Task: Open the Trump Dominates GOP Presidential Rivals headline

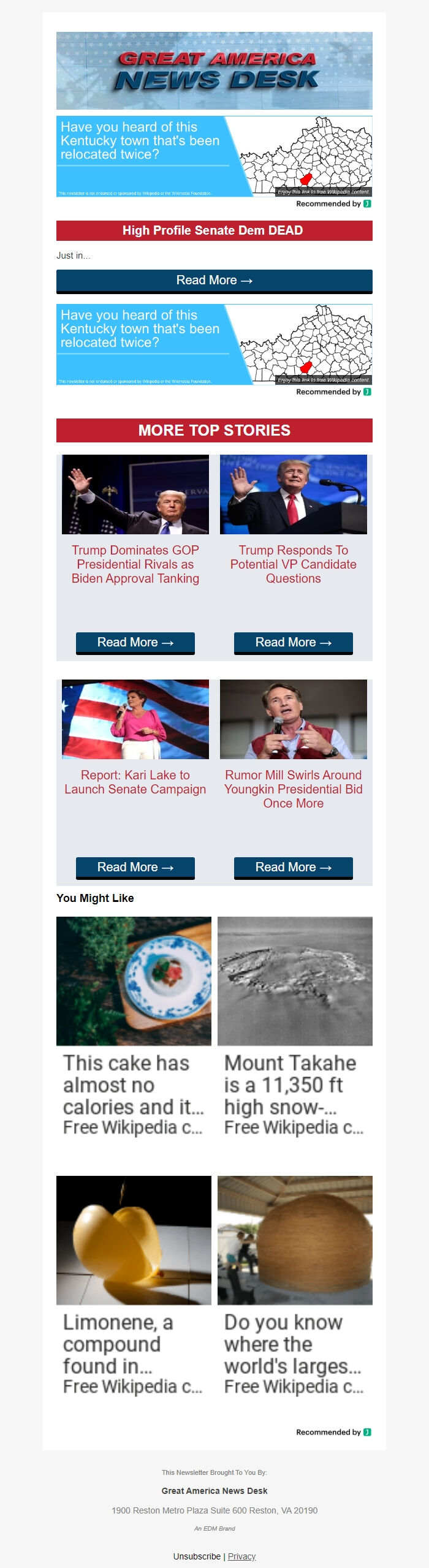Action: coord(135,564)
